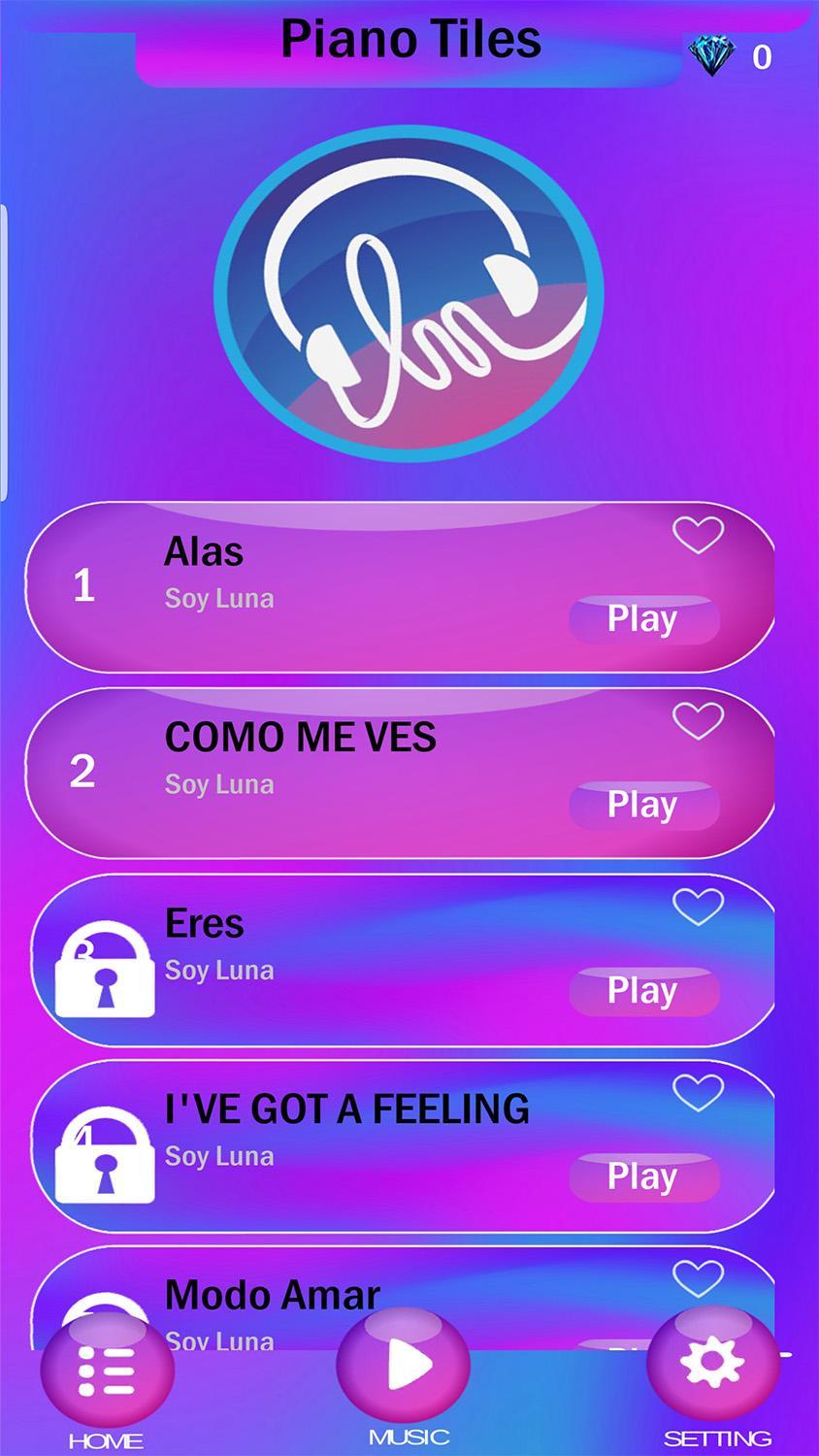Play the song Alas
The image size is (819, 1456).
click(x=643, y=618)
